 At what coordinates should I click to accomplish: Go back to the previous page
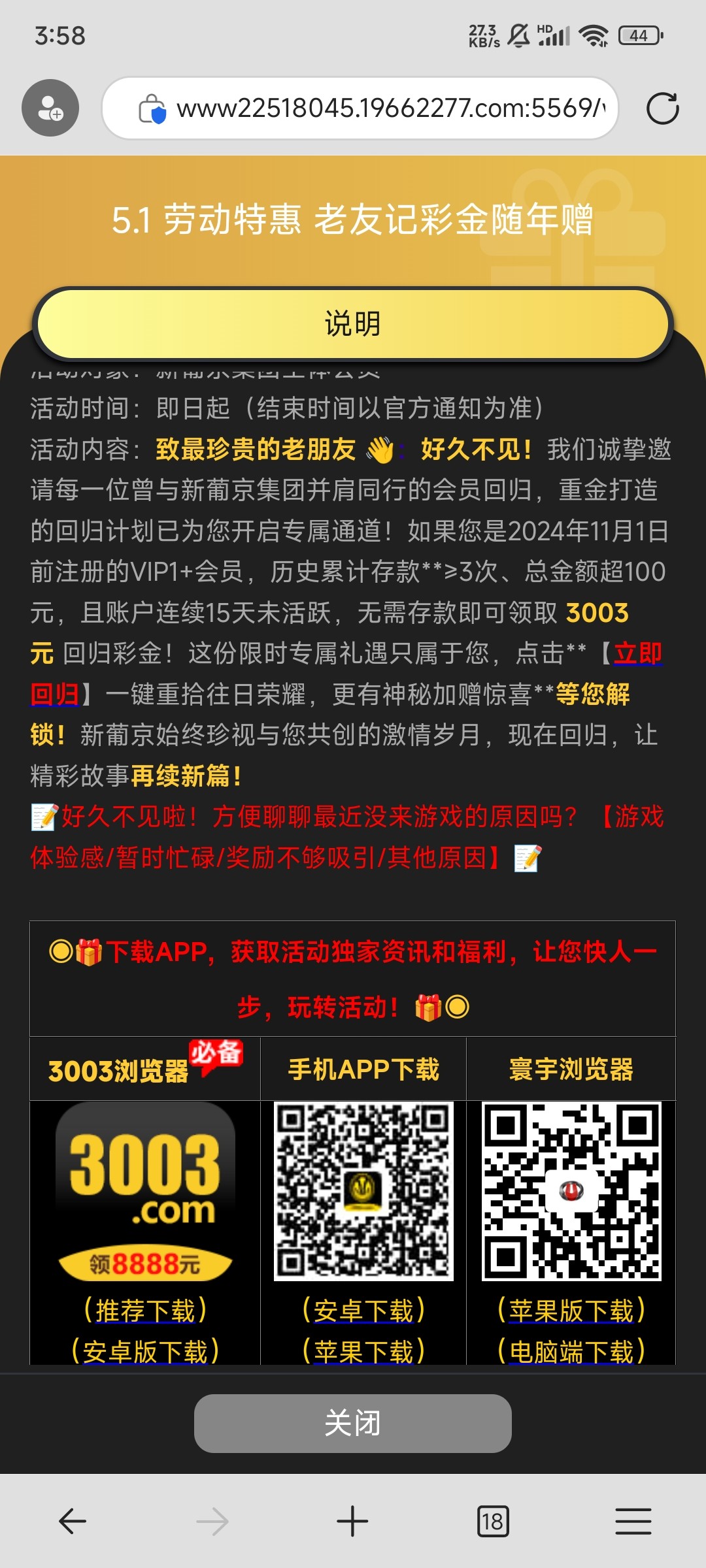[73, 1521]
